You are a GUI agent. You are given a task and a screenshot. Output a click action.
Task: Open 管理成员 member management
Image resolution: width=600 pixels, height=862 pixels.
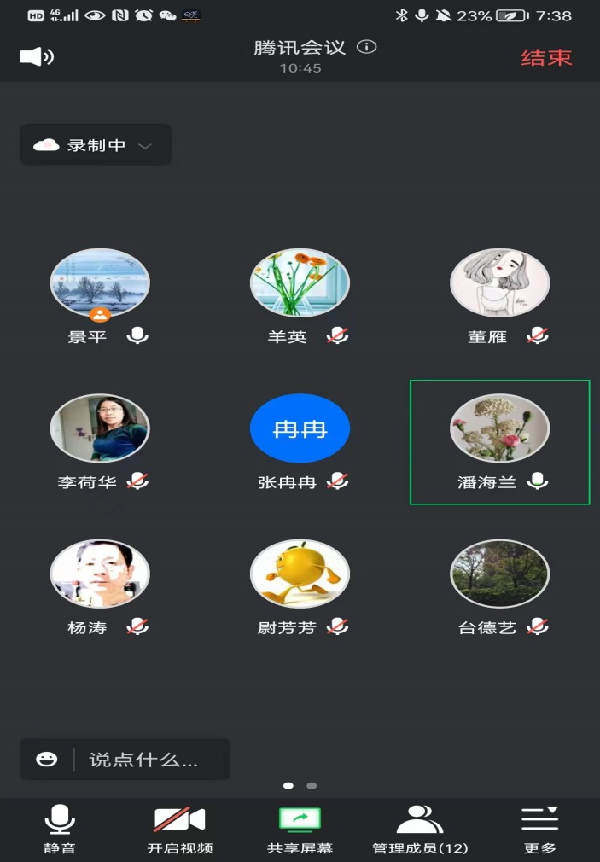420,829
